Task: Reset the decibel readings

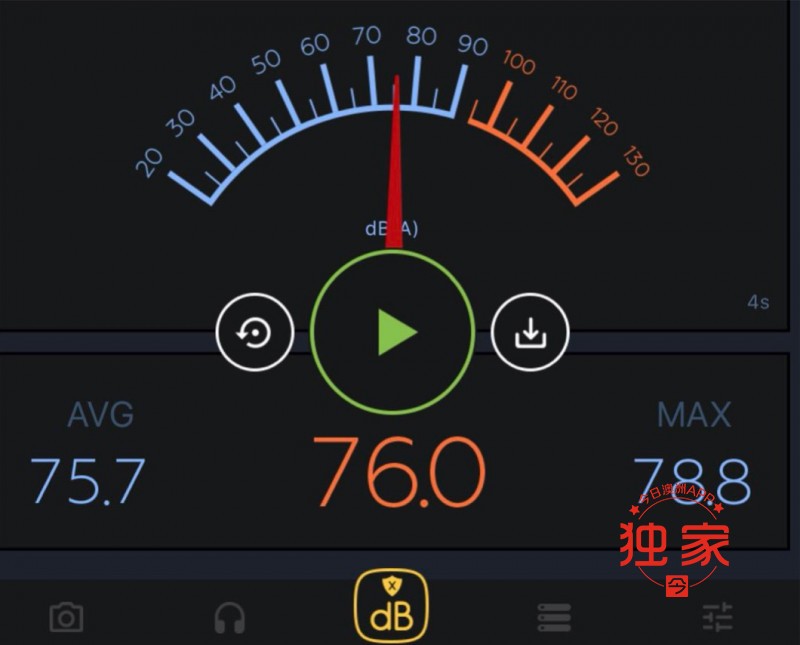Action: (x=255, y=332)
